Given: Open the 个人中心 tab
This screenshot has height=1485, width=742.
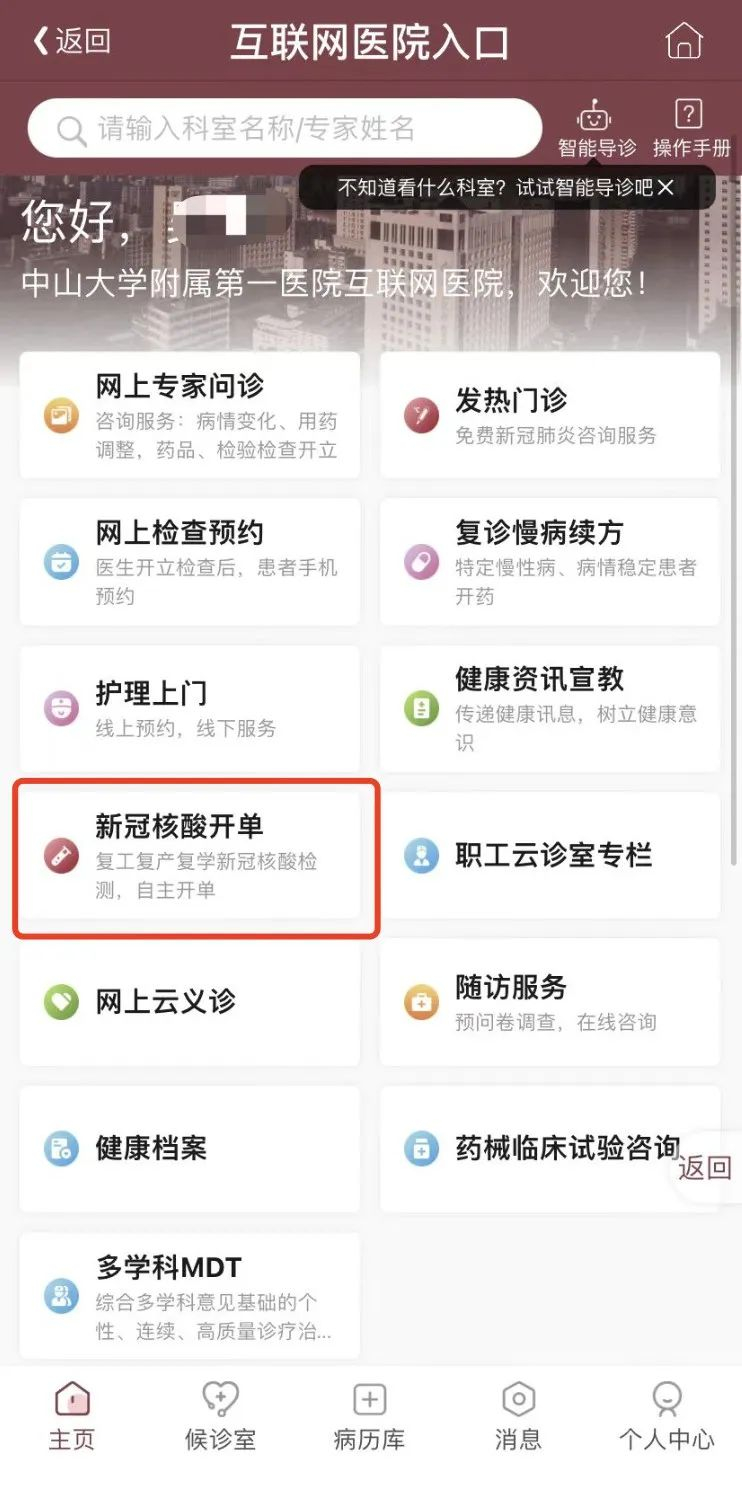Looking at the screenshot, I should 667,1416.
